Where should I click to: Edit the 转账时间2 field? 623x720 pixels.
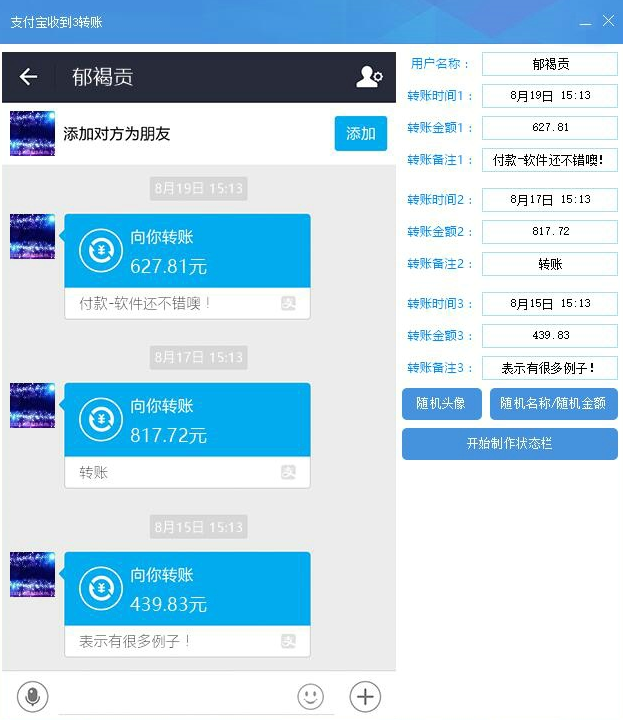[549, 200]
